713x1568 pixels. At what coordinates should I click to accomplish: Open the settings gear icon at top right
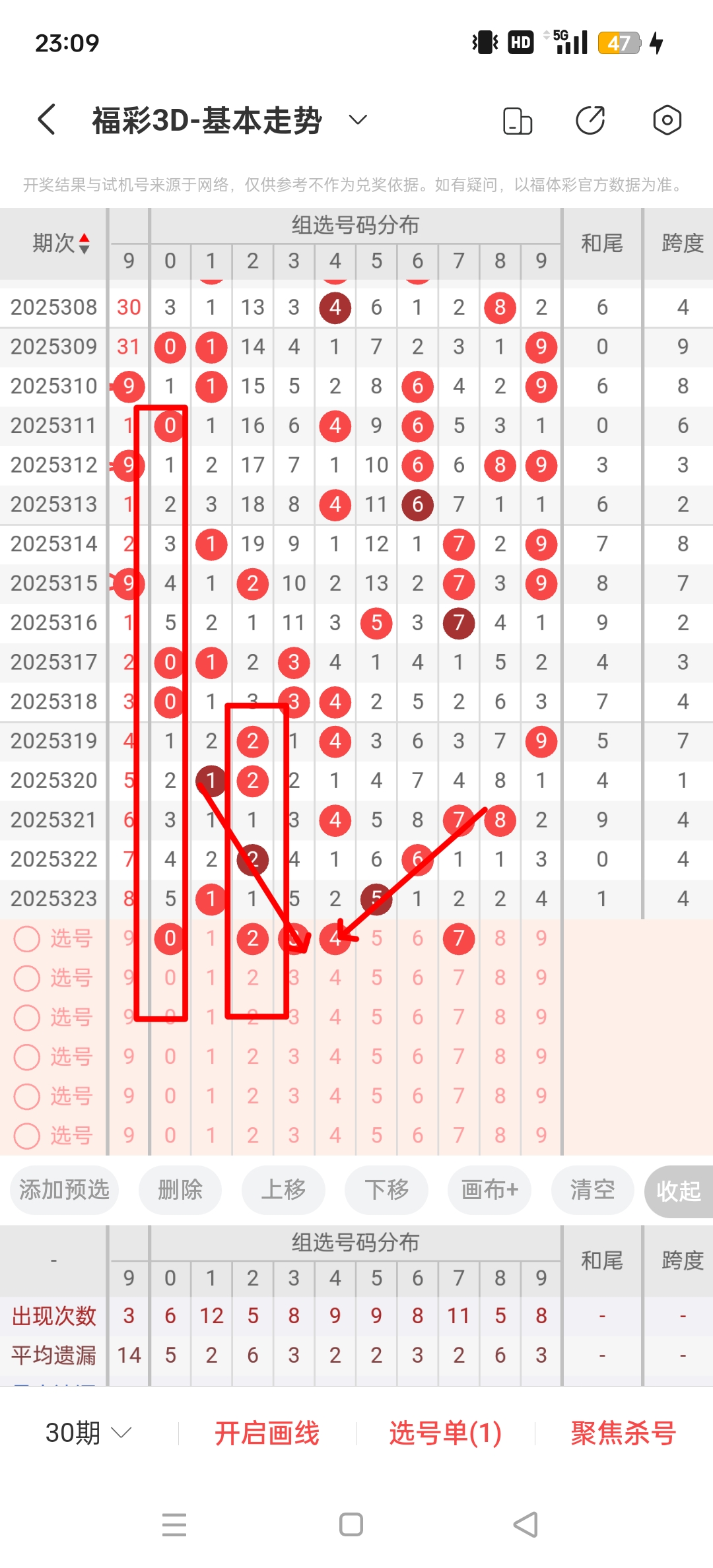[668, 119]
